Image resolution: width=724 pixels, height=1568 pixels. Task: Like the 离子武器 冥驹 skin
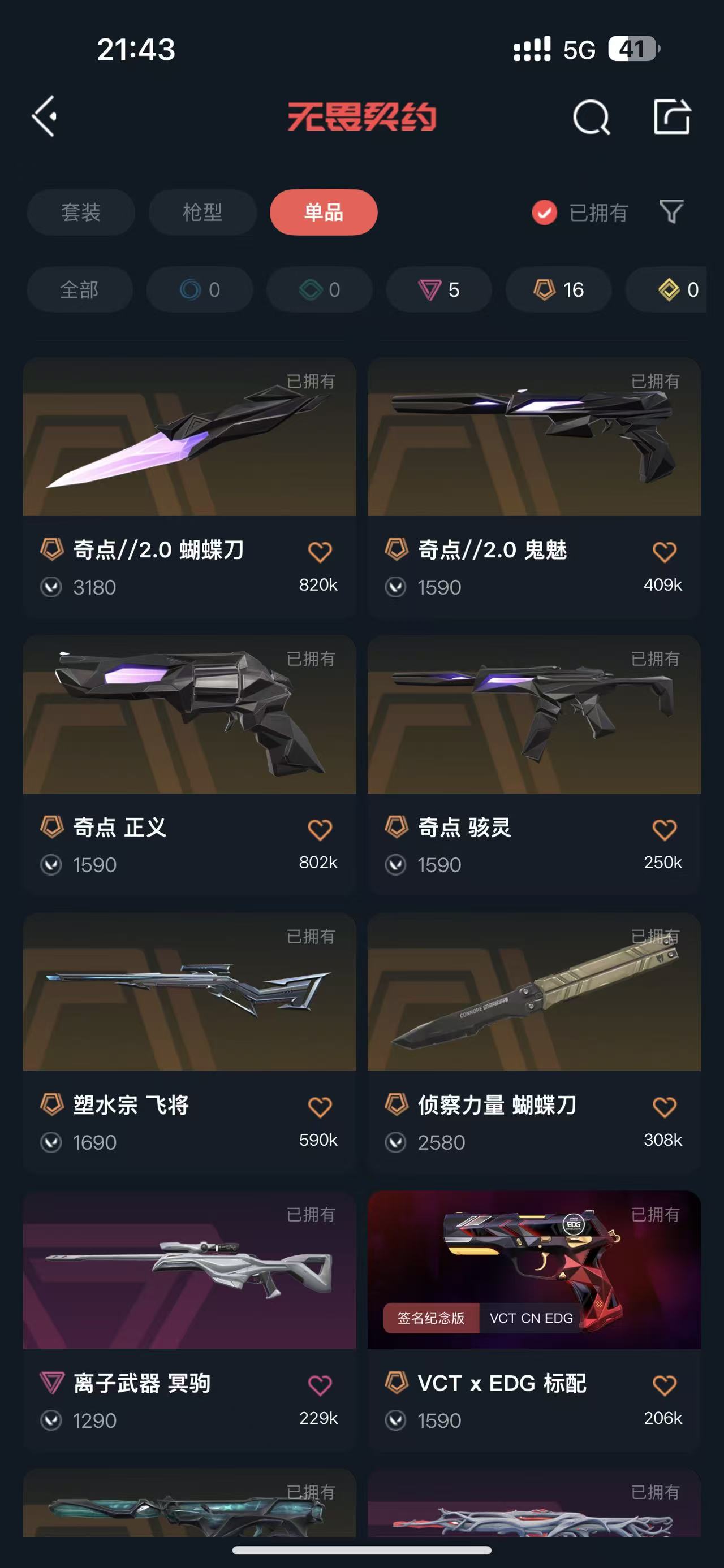click(320, 1385)
